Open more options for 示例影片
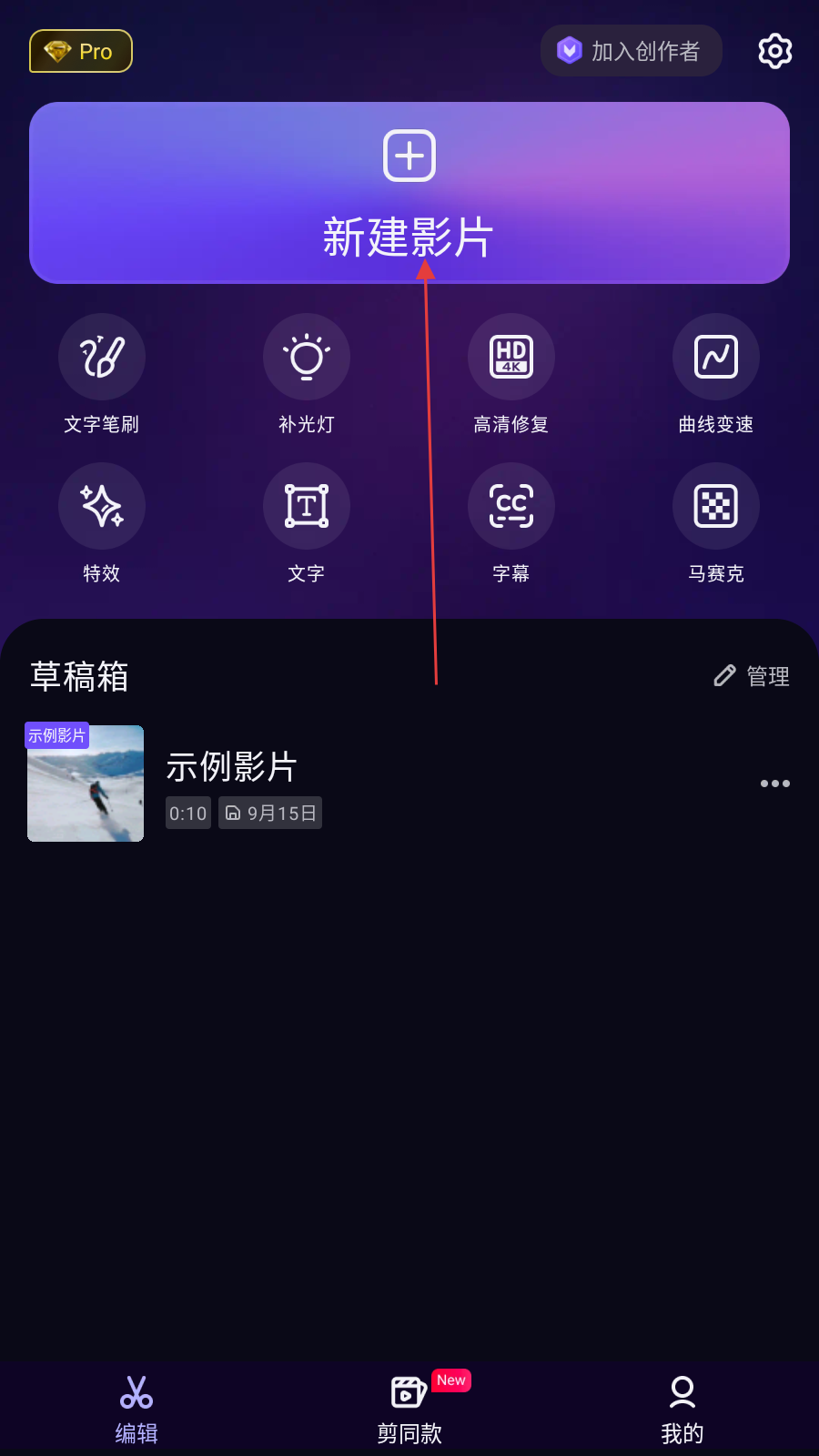Viewport: 819px width, 1456px height. (x=774, y=784)
